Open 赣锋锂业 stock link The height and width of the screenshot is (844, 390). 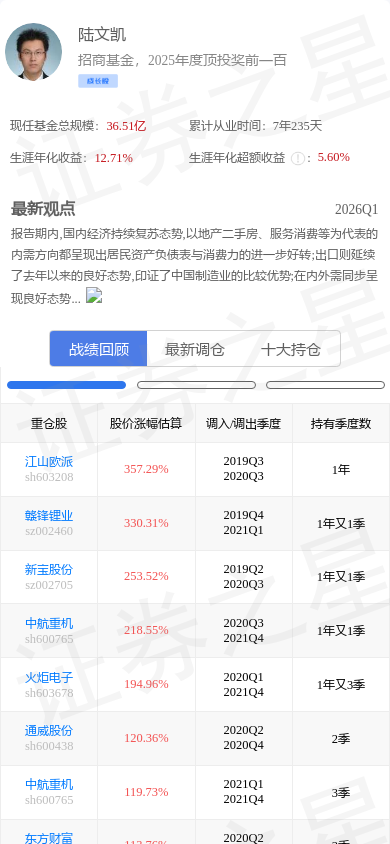pos(49,516)
